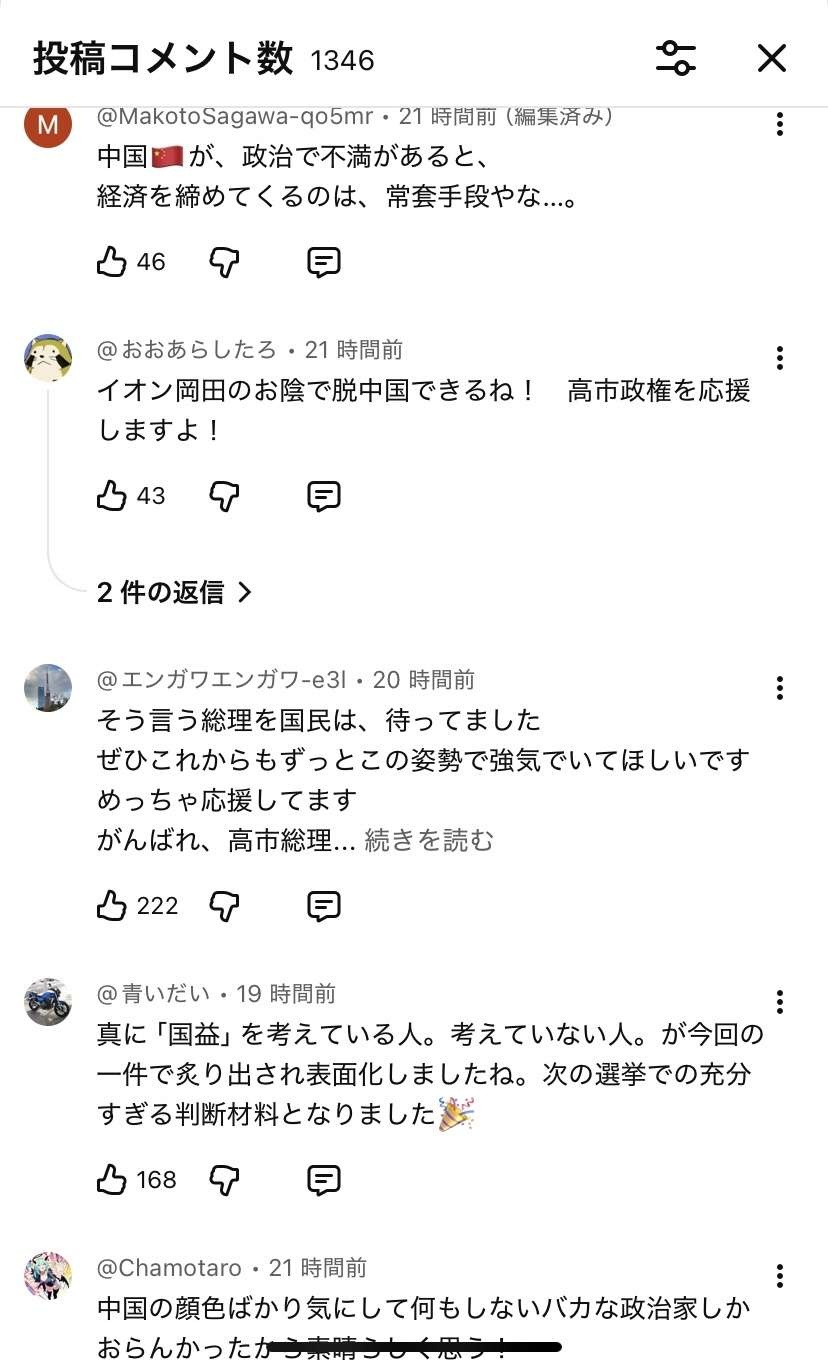Screen dimensions: 828x1368
Task: Dislike the comment by MakotoSagawa-qo5mr
Action: click(225, 262)
